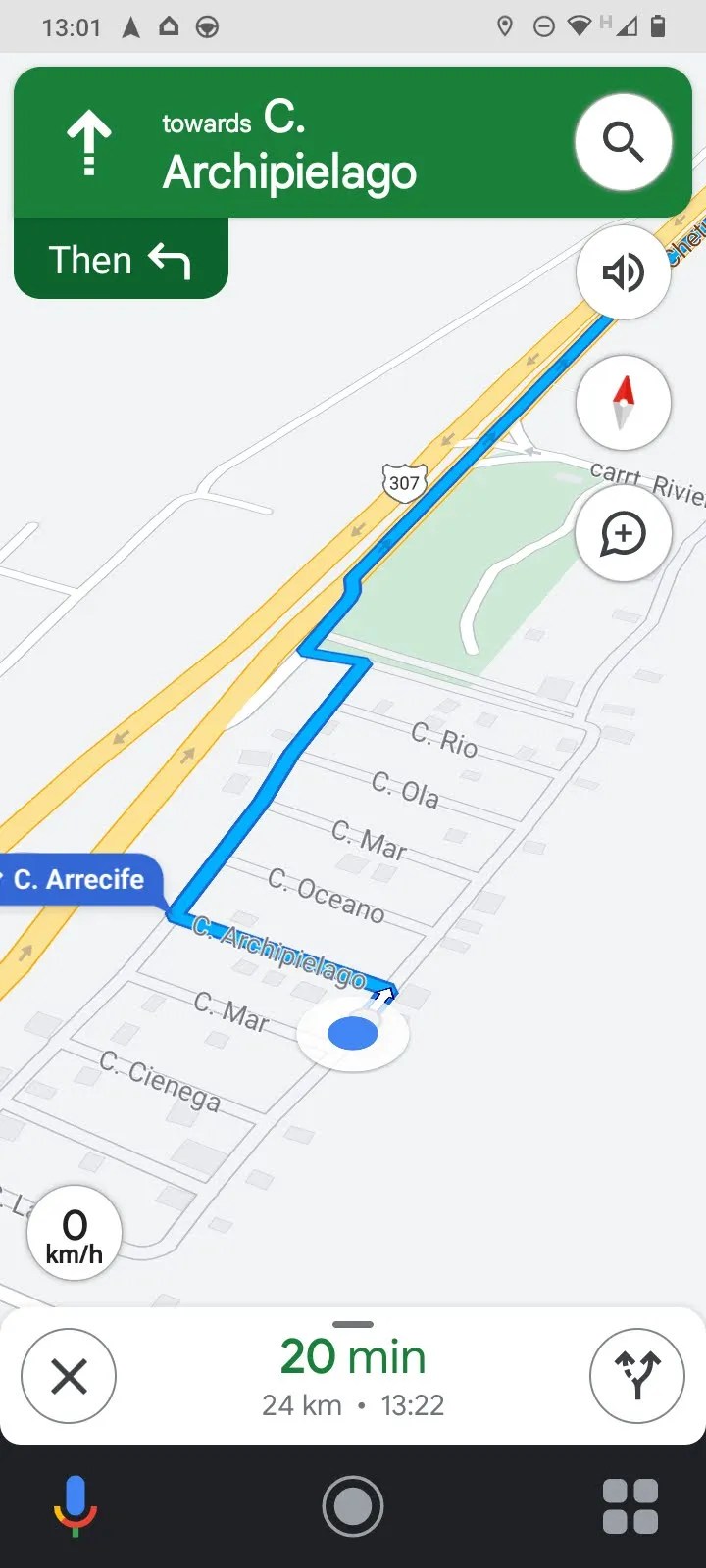Open the towards C. Archipielago banner
This screenshot has height=1568, width=706.
pos(294,147)
